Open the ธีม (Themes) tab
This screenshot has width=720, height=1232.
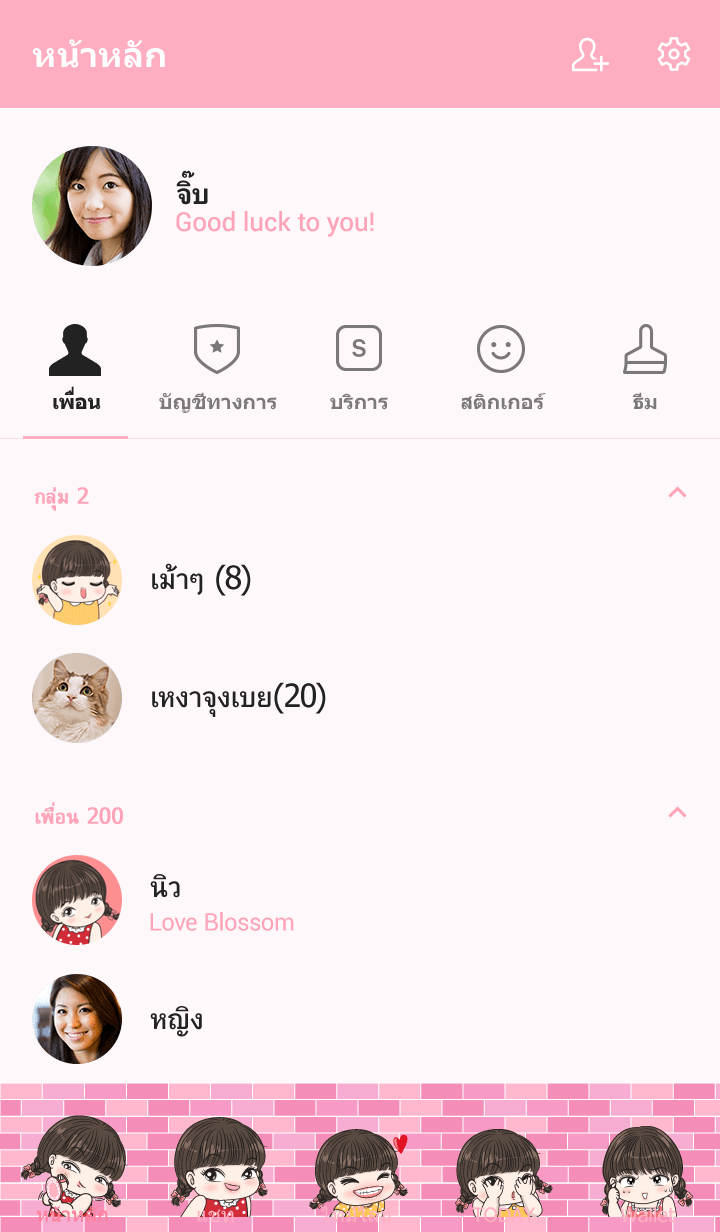645,370
